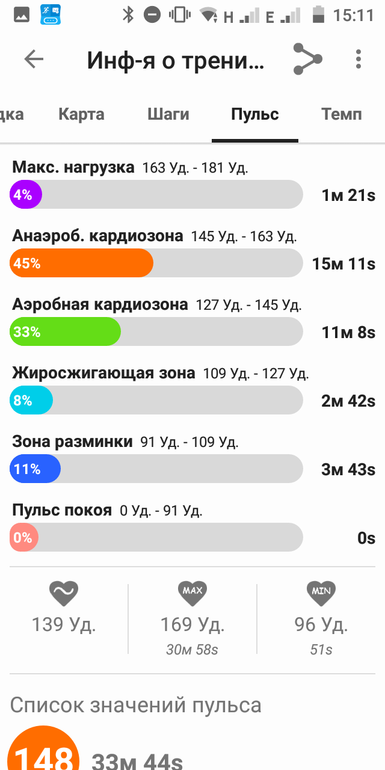
Task: Go back using the arrow icon
Action: [33, 59]
